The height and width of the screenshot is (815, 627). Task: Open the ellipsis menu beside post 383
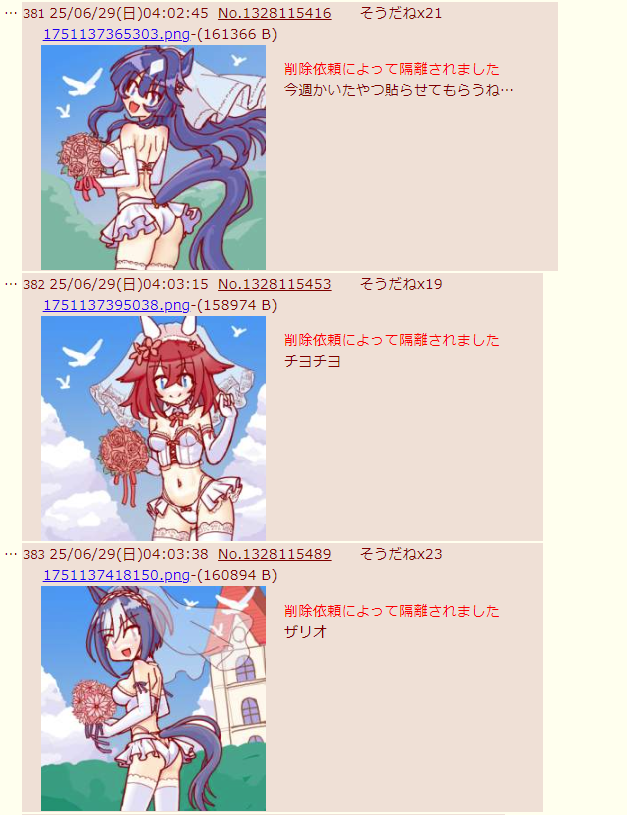(11, 554)
